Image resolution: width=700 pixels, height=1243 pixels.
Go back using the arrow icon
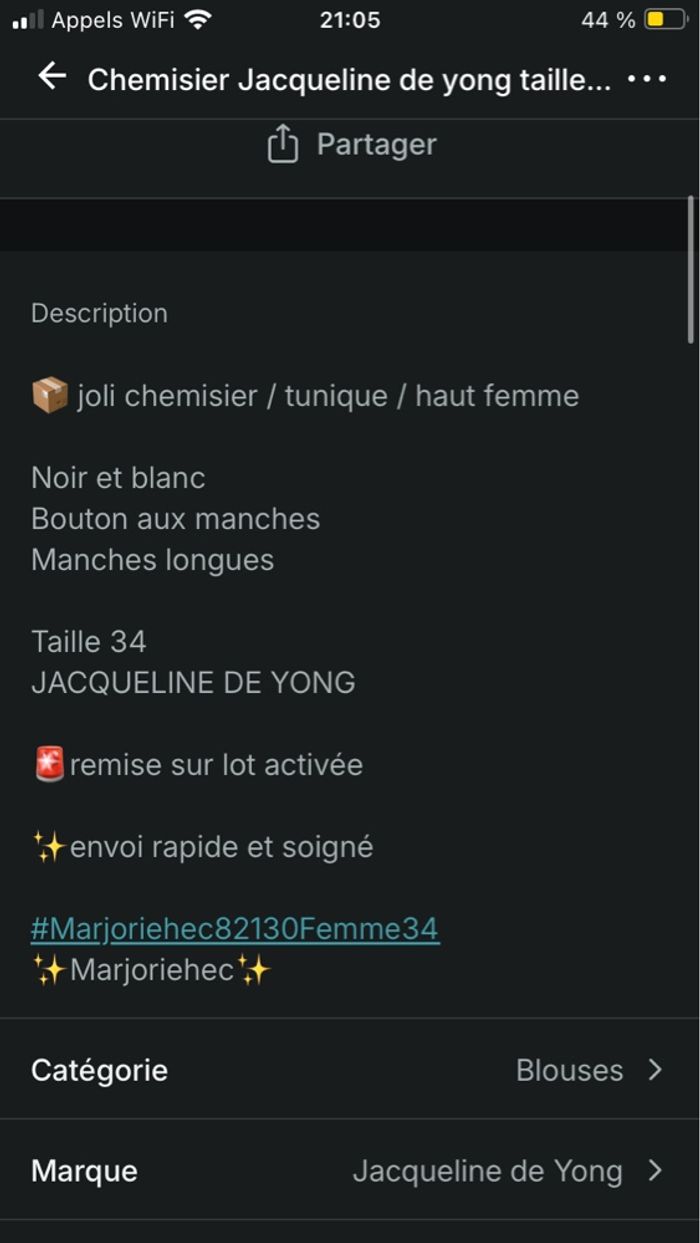coord(51,77)
